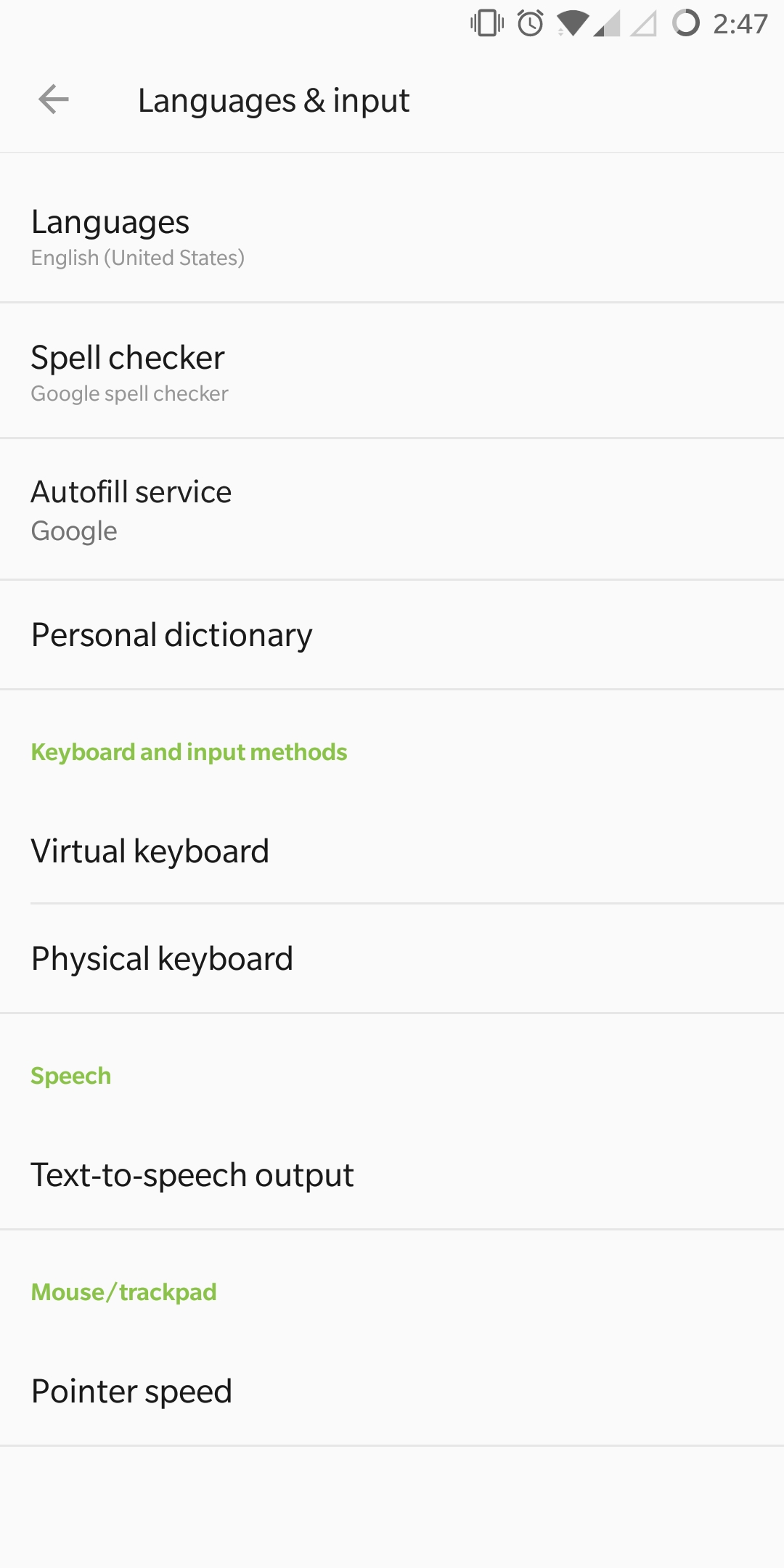Open Autofill service settings
This screenshot has width=784, height=1568.
pos(392,510)
